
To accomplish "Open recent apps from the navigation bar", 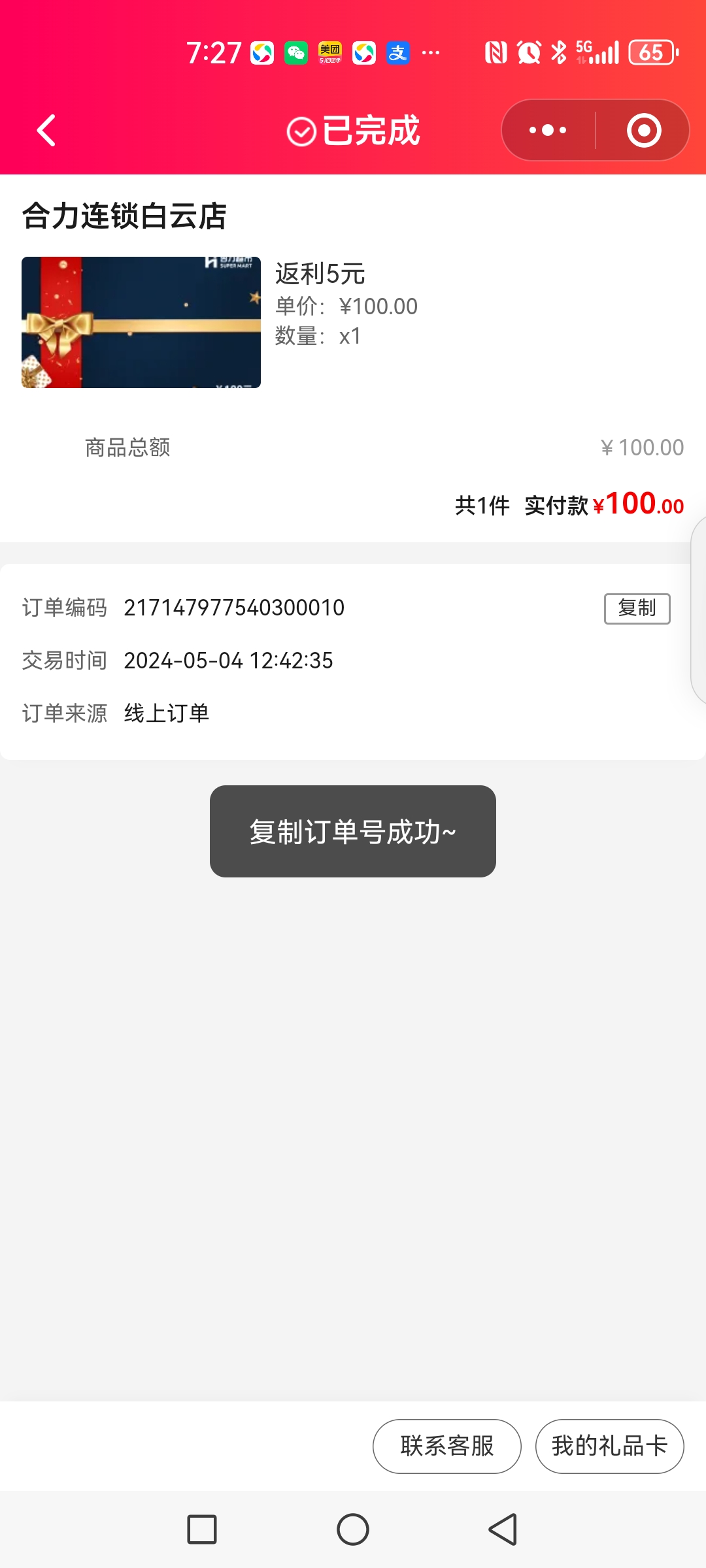I will (x=202, y=1529).
